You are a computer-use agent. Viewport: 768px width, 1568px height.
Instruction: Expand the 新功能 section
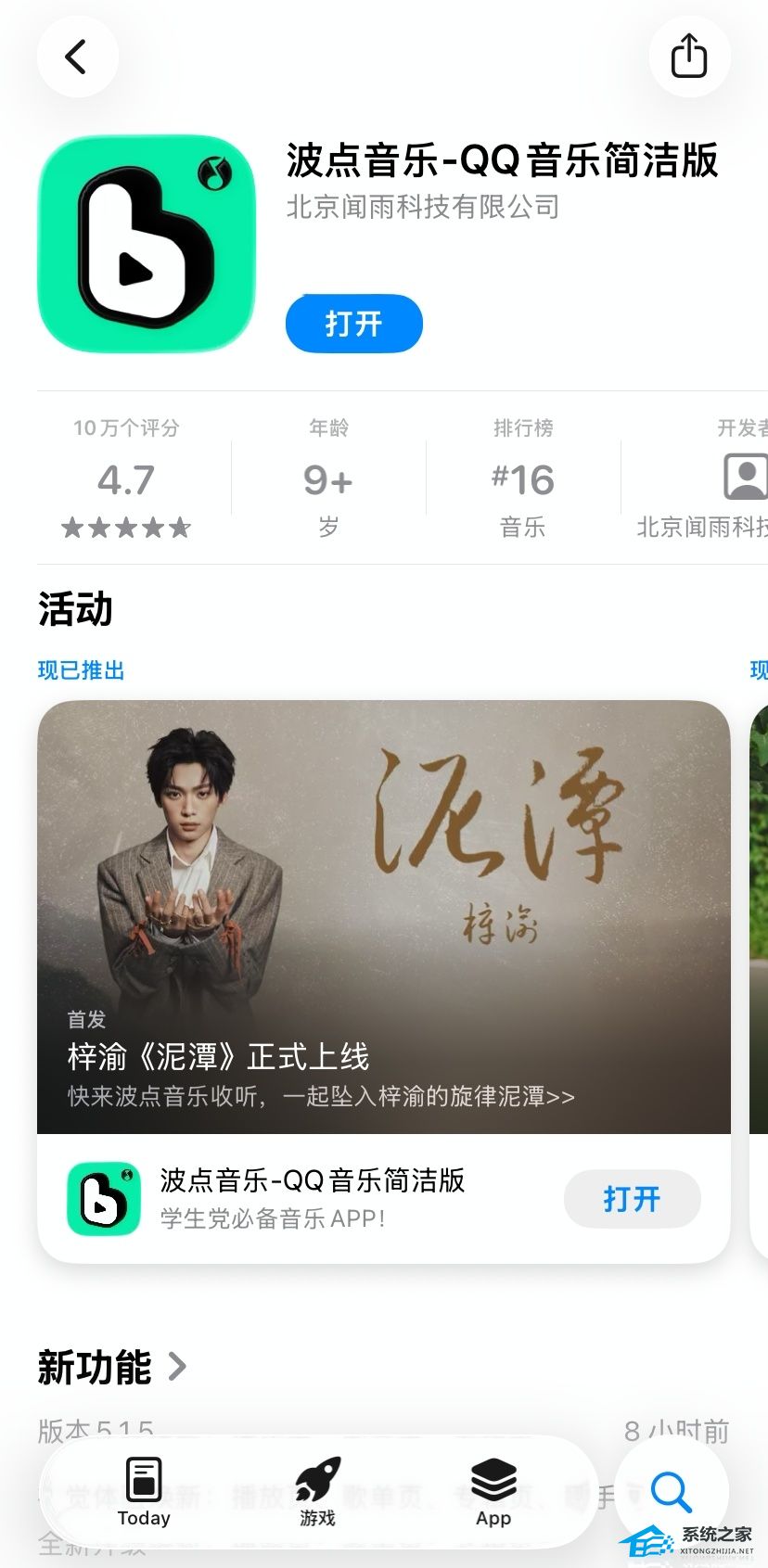[x=111, y=1367]
